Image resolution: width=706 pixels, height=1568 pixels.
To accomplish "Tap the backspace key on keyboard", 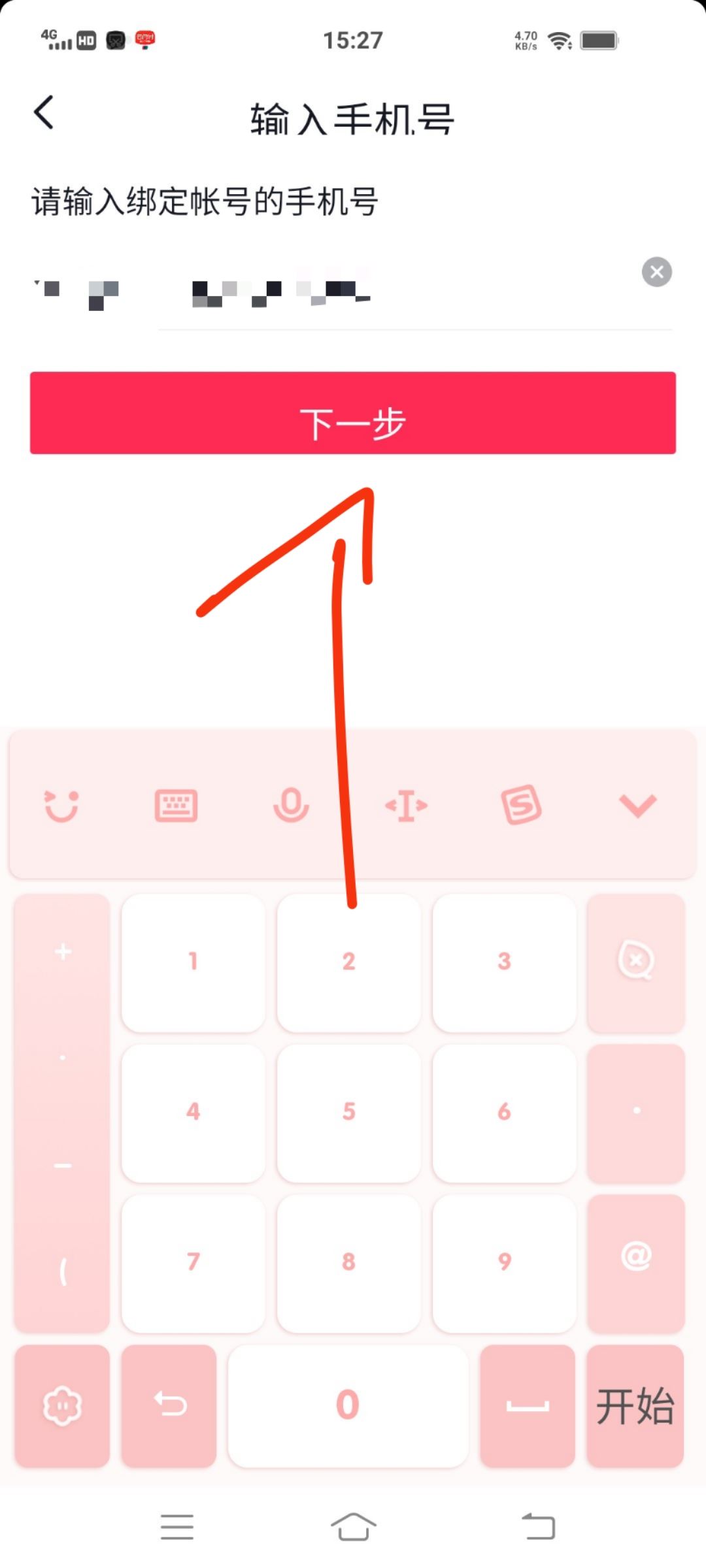I will tap(635, 962).
